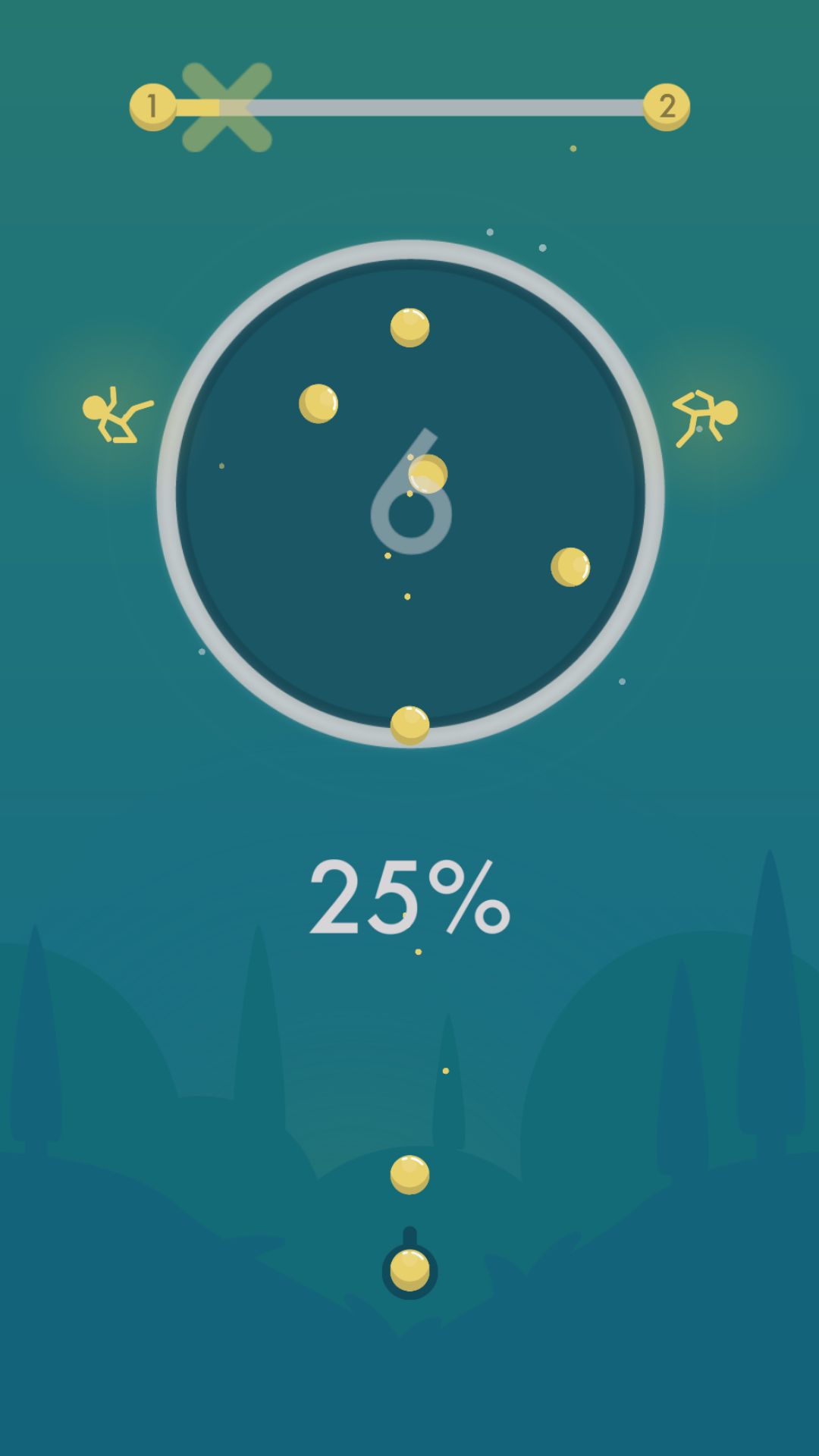Tap the spinning circle showing 6
This screenshot has height=1456, width=819.
click(x=410, y=494)
